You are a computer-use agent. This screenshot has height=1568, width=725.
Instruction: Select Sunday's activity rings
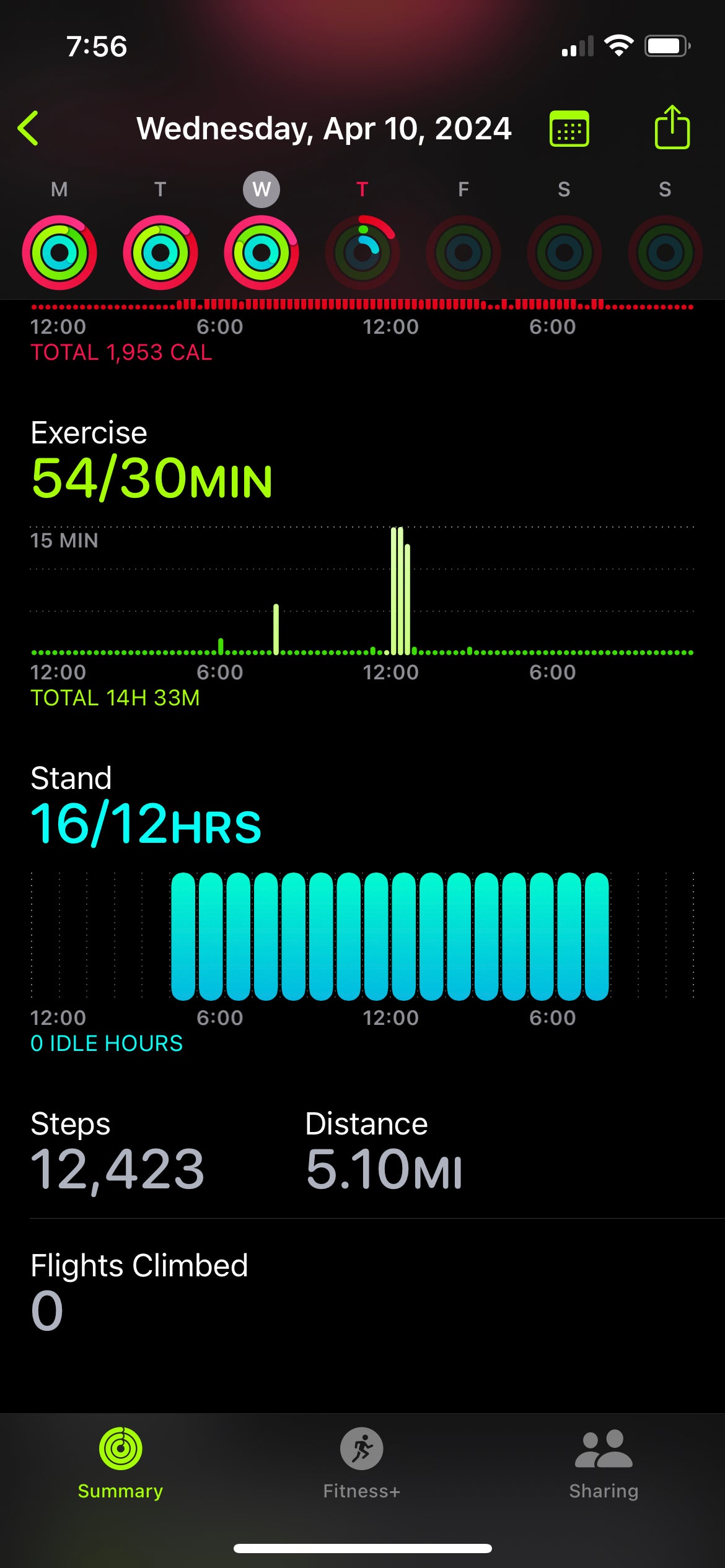(x=665, y=252)
